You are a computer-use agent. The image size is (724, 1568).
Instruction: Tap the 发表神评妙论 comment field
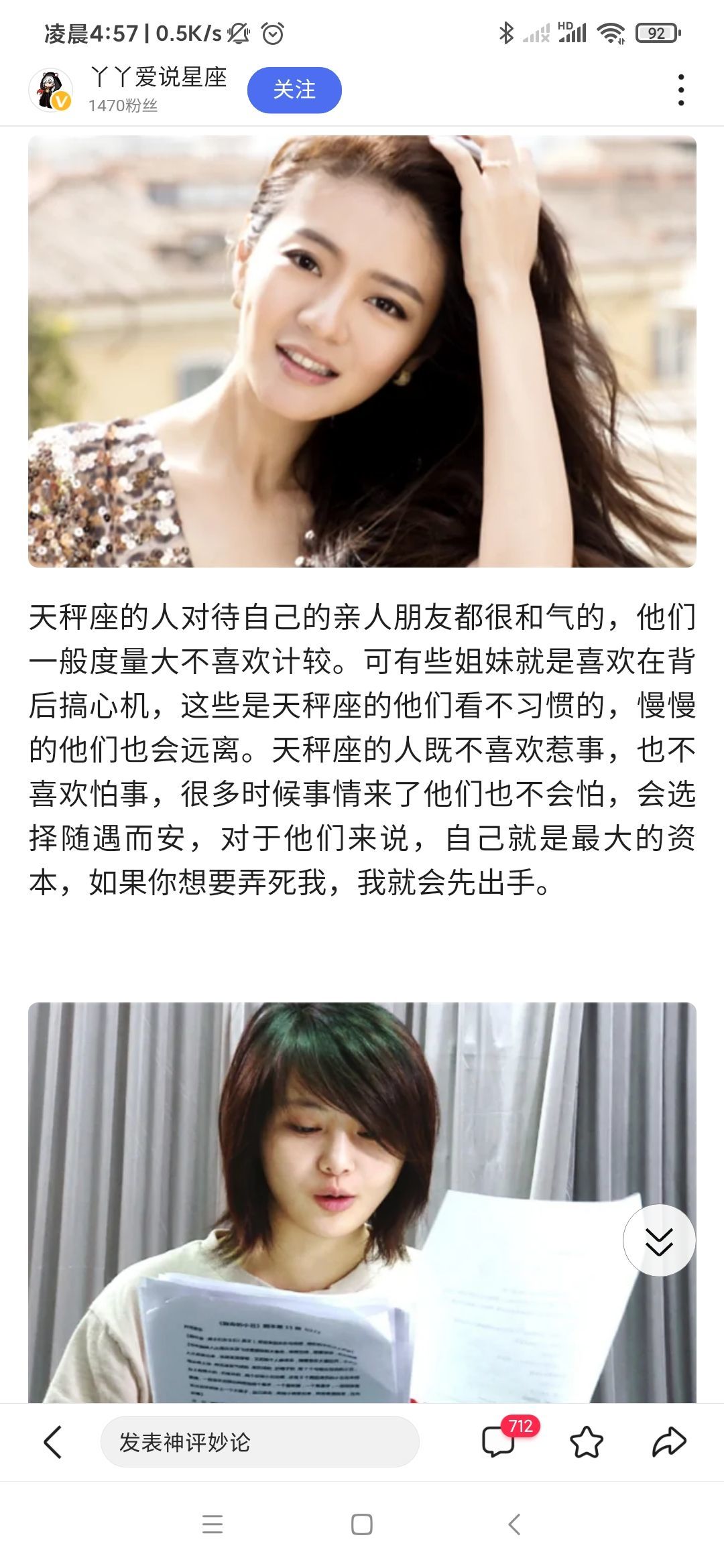click(259, 1442)
